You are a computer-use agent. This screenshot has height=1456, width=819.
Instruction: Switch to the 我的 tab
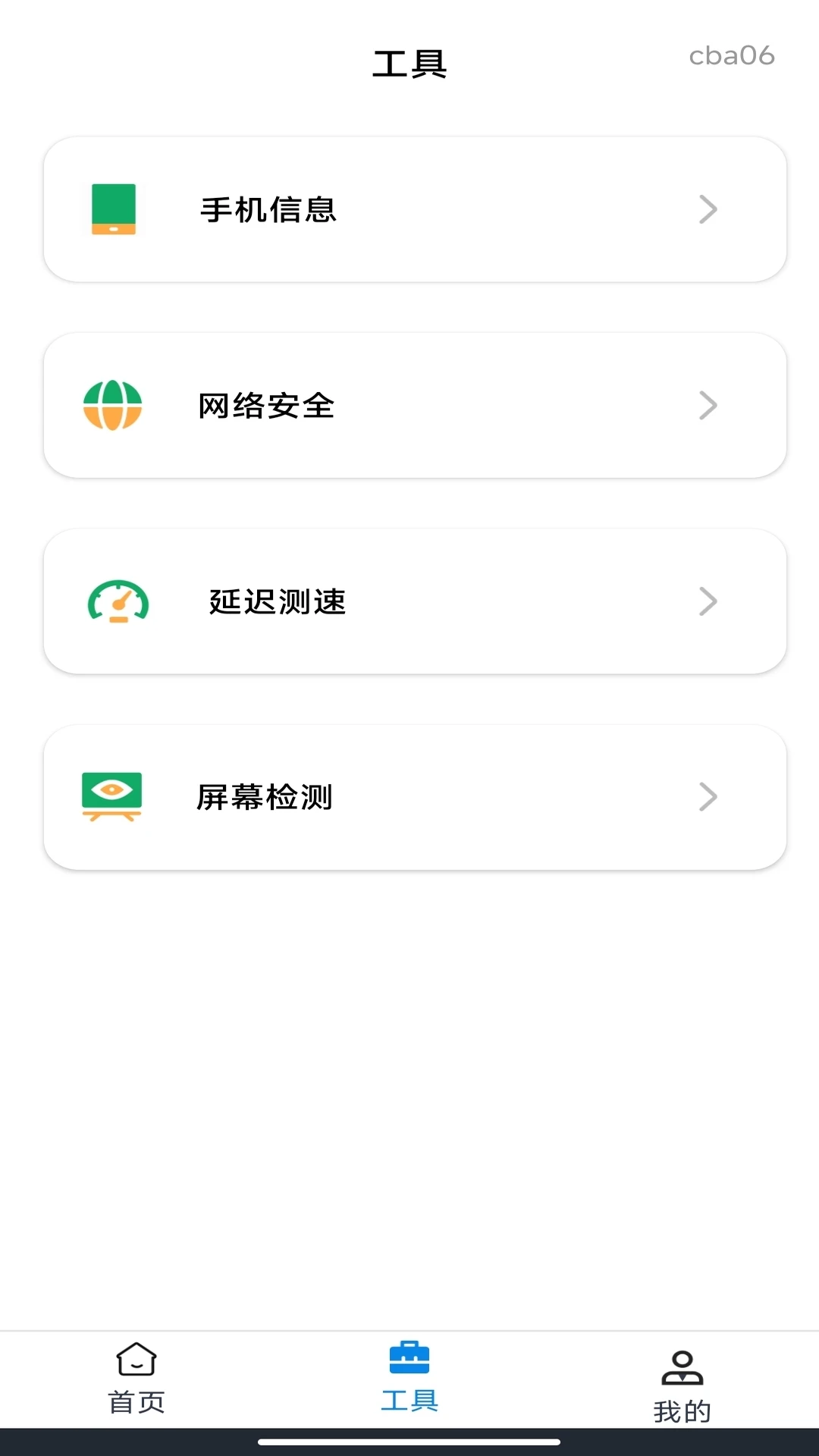(682, 1380)
